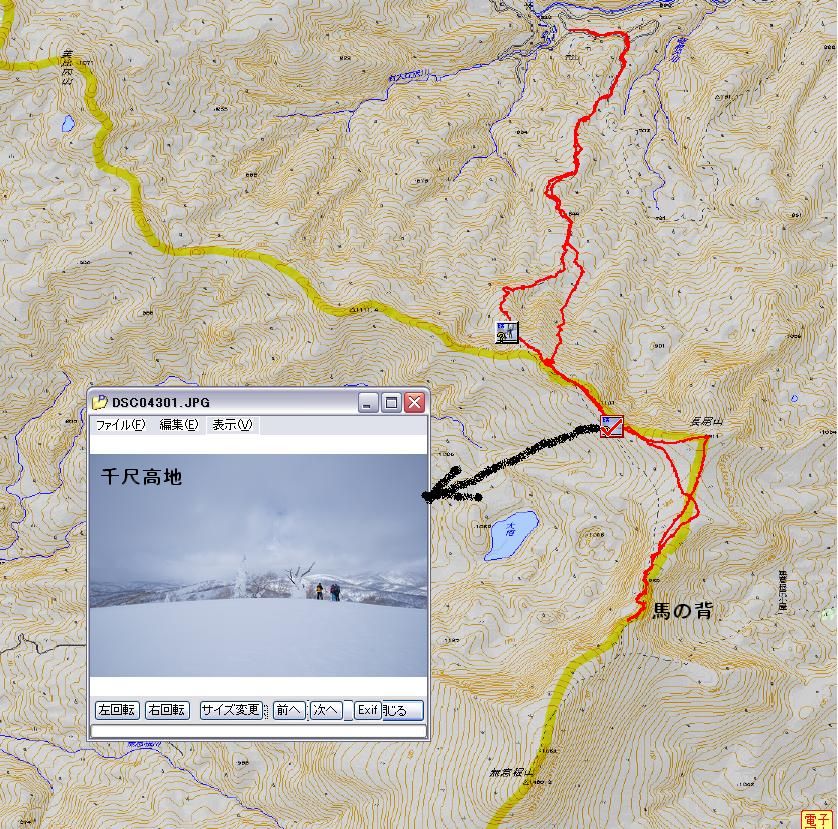Rotate photo left with 左回転
838x829 pixels.
tap(117, 710)
